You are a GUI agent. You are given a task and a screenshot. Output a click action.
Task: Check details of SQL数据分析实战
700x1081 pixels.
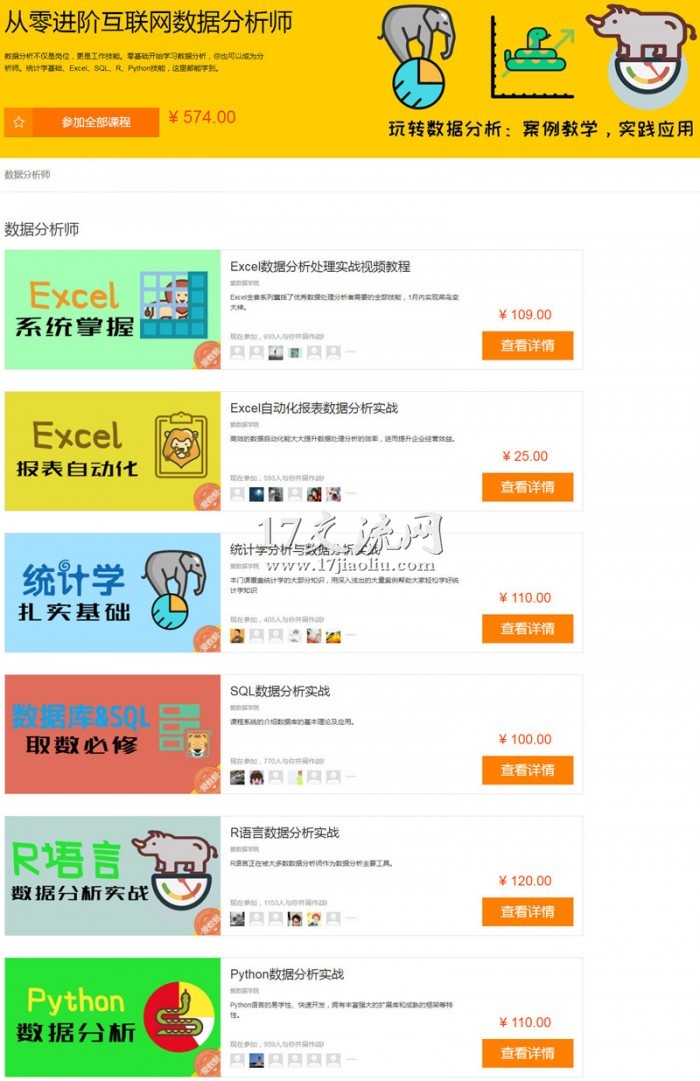point(527,770)
